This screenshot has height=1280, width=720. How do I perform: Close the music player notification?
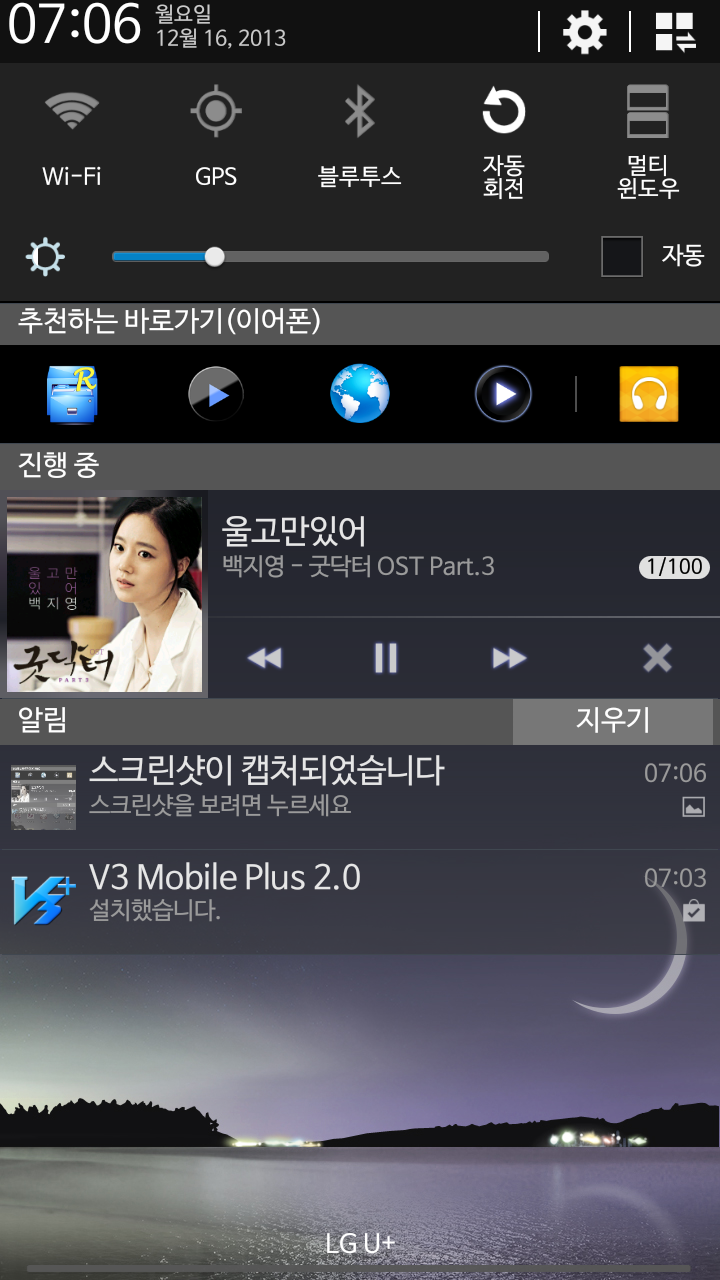point(657,658)
